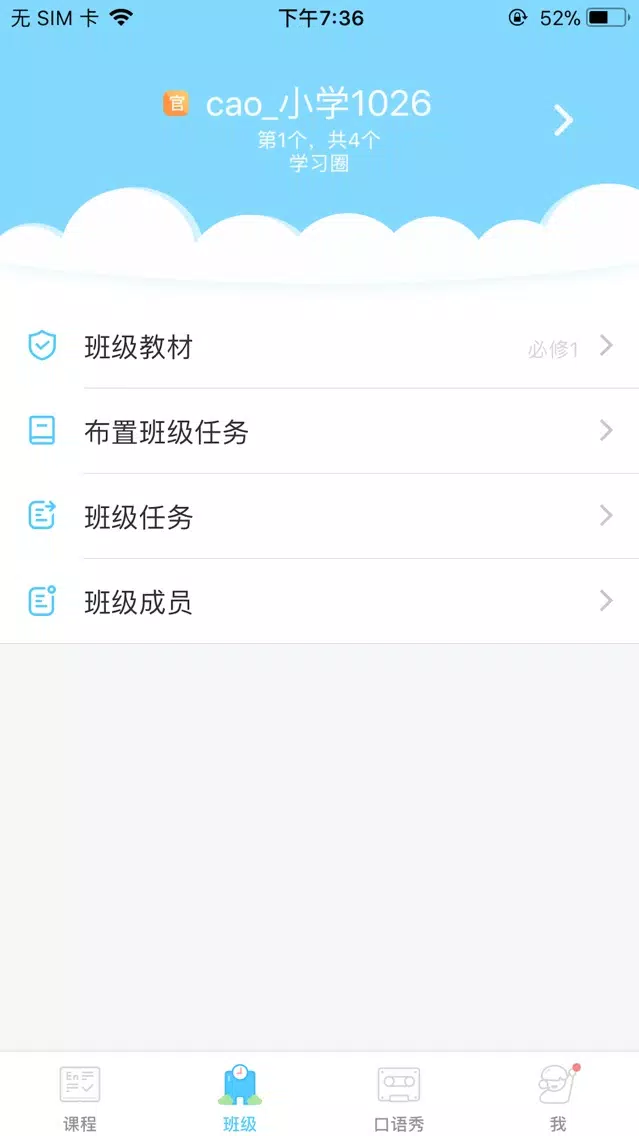Open the 班级教材 row

(x=320, y=346)
